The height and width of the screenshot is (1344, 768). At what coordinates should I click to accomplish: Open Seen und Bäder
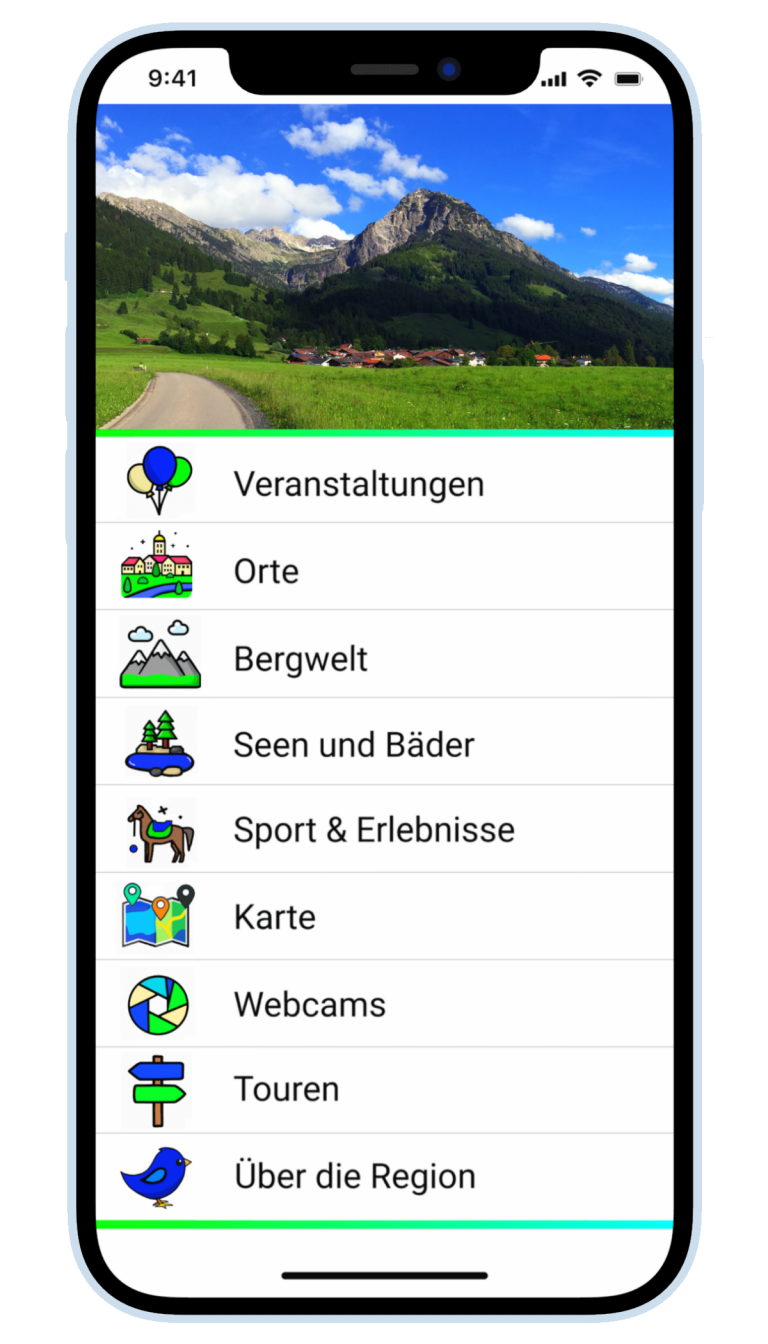(x=353, y=745)
